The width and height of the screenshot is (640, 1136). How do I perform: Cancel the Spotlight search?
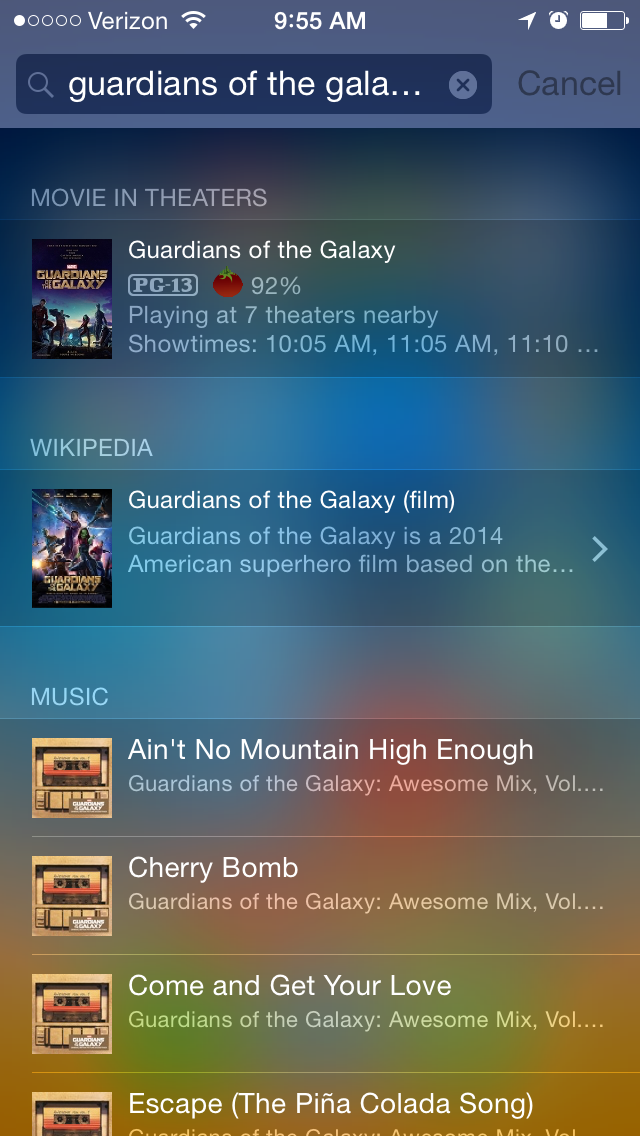point(569,84)
